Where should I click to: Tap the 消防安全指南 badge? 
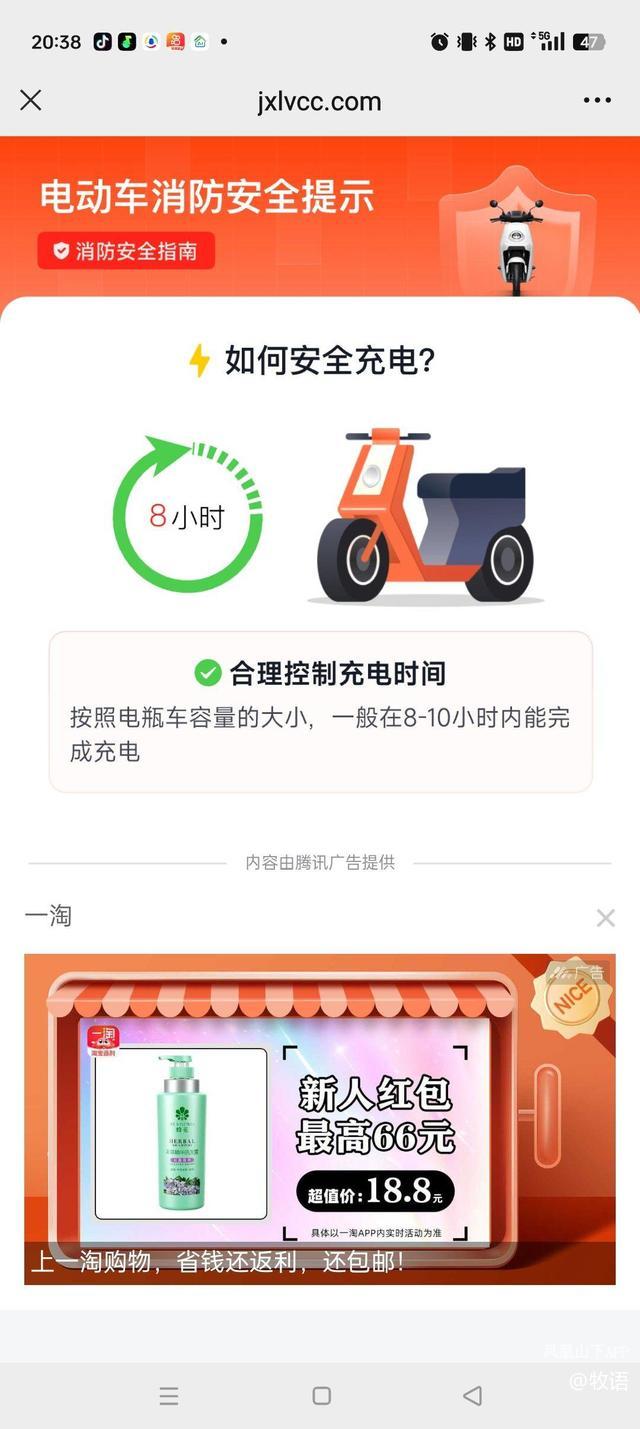click(126, 251)
